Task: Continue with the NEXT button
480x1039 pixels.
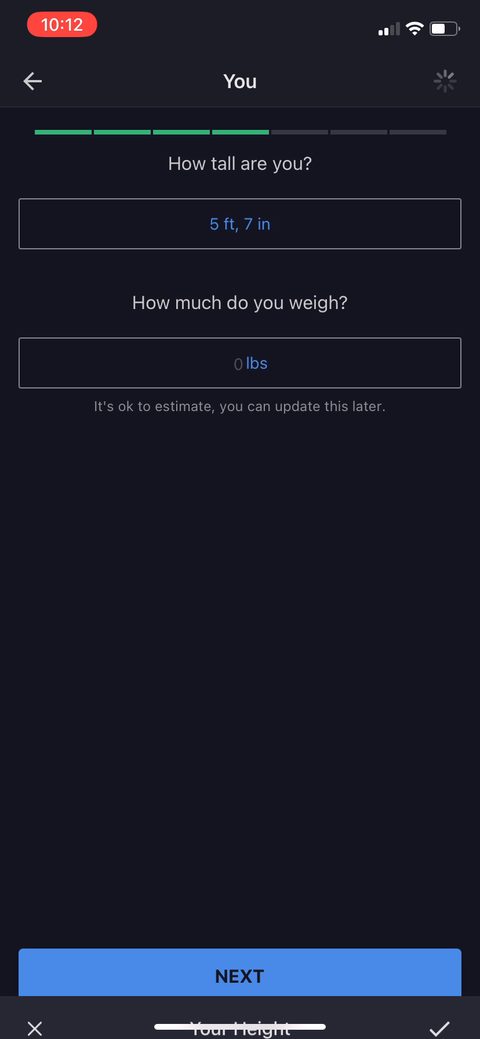Action: point(240,973)
